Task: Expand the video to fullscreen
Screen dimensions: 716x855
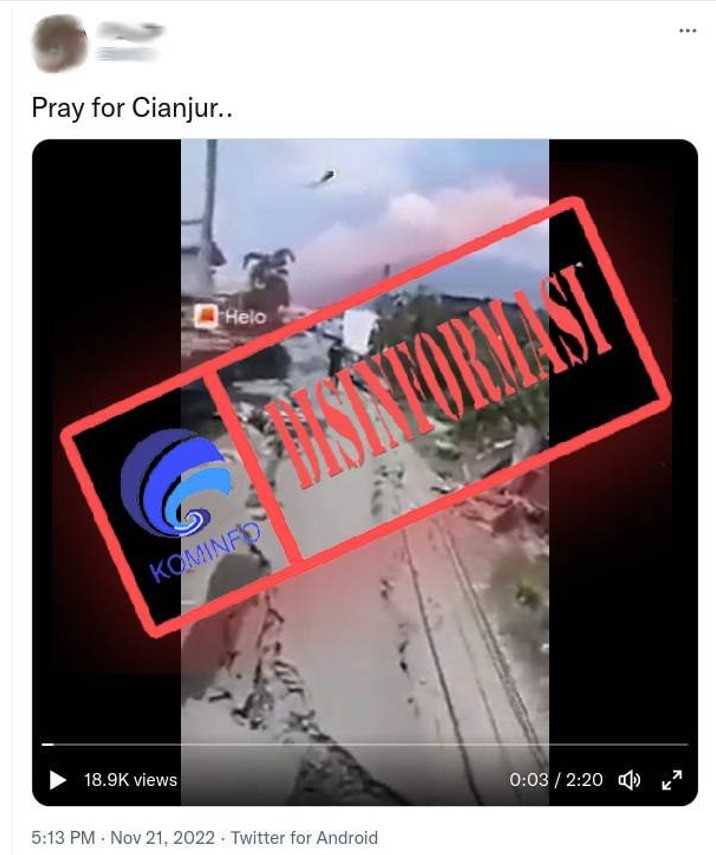Action: pos(672,780)
